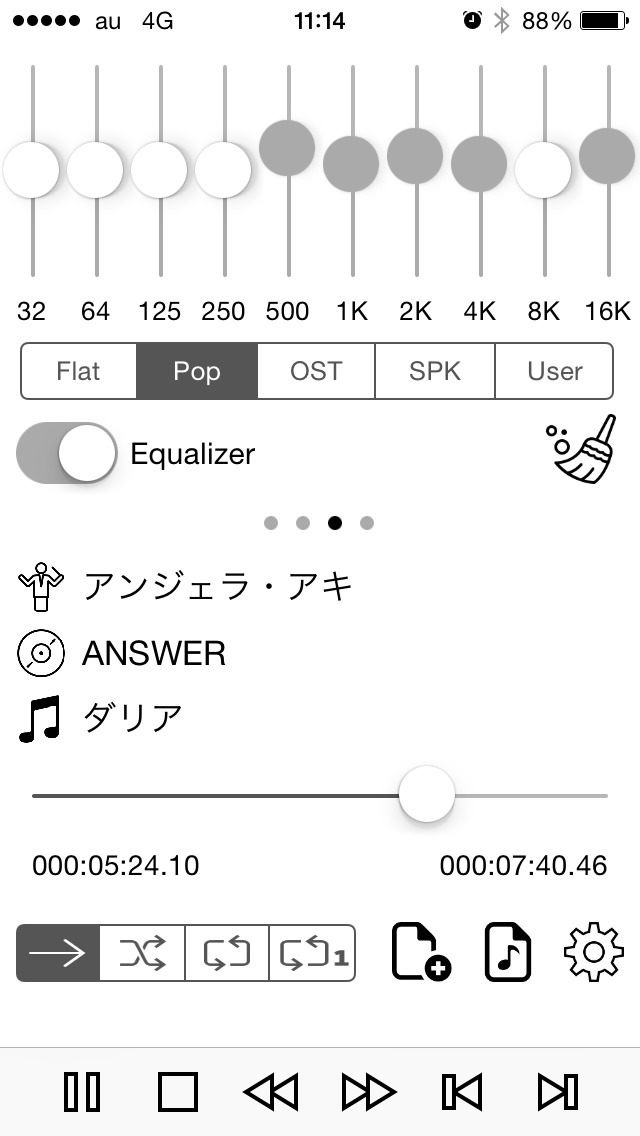Open the music file list icon
The height and width of the screenshot is (1136, 640).
click(507, 951)
